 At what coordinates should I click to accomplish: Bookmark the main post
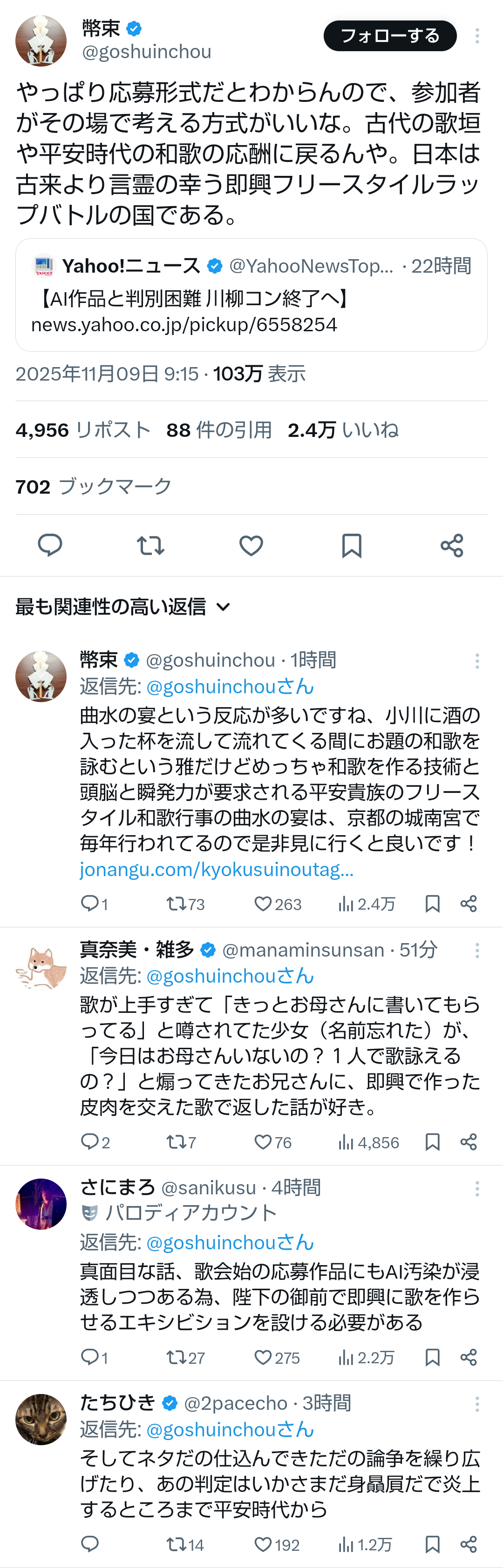[351, 545]
